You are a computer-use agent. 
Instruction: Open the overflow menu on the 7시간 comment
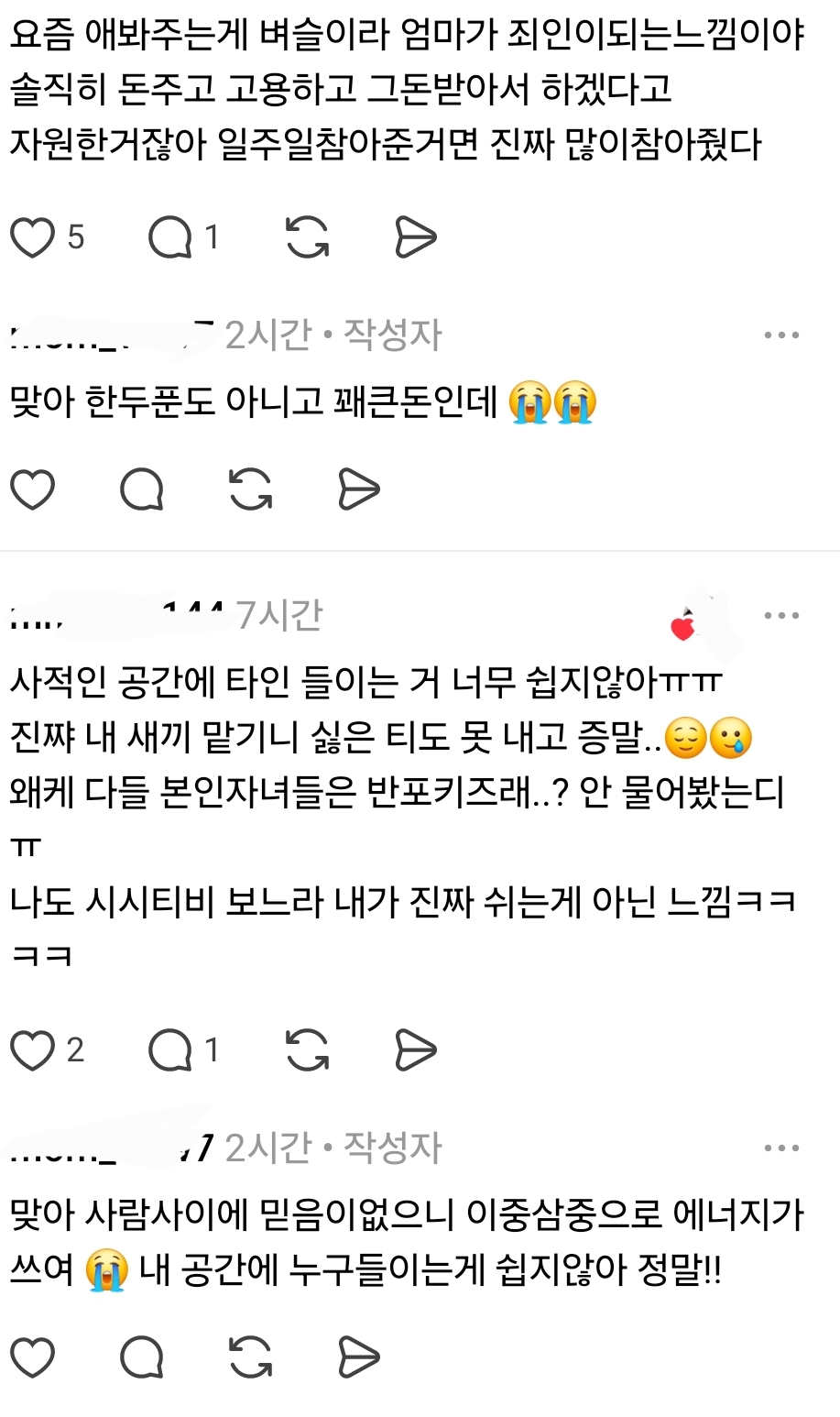(781, 615)
